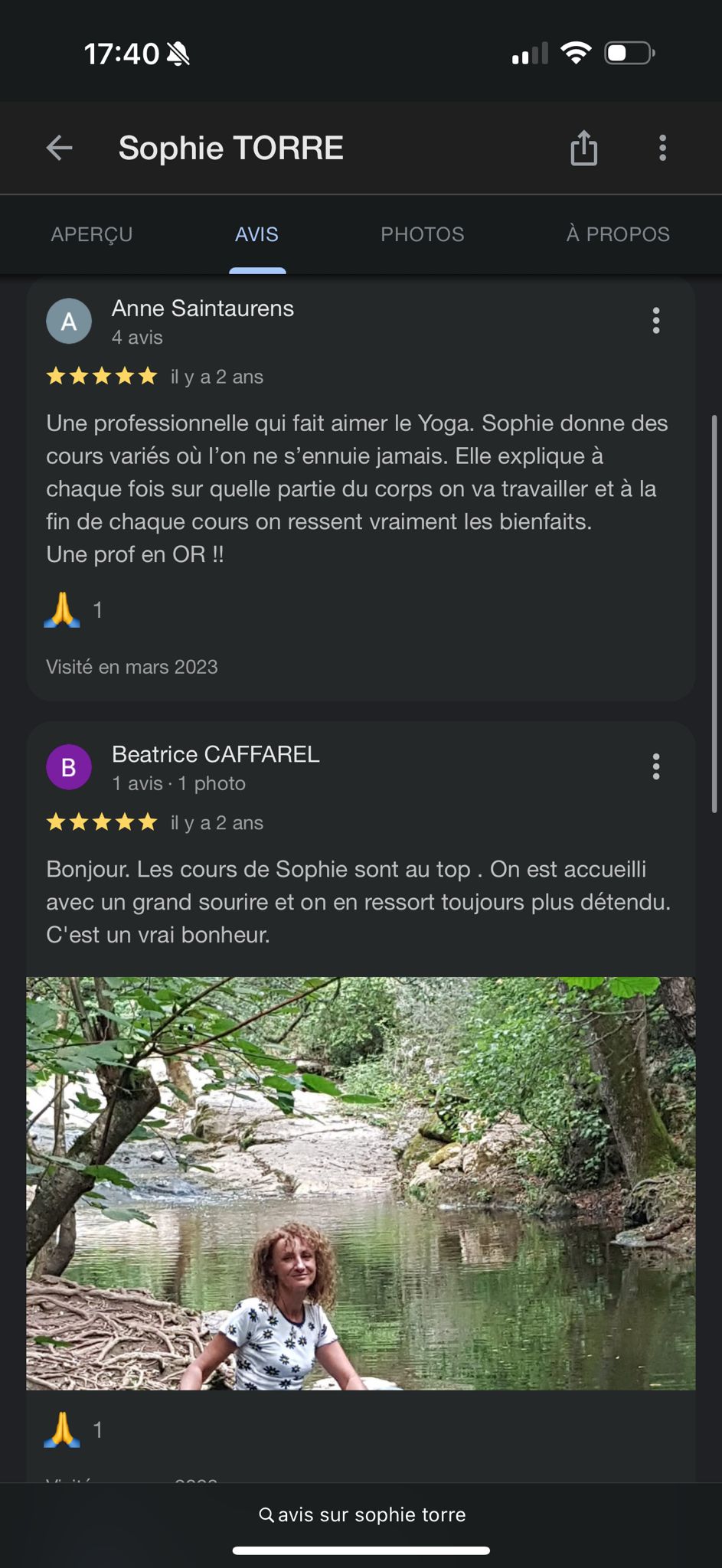React with praying hands to Beatrice's review
This screenshot has width=722, height=1568.
(63, 1429)
